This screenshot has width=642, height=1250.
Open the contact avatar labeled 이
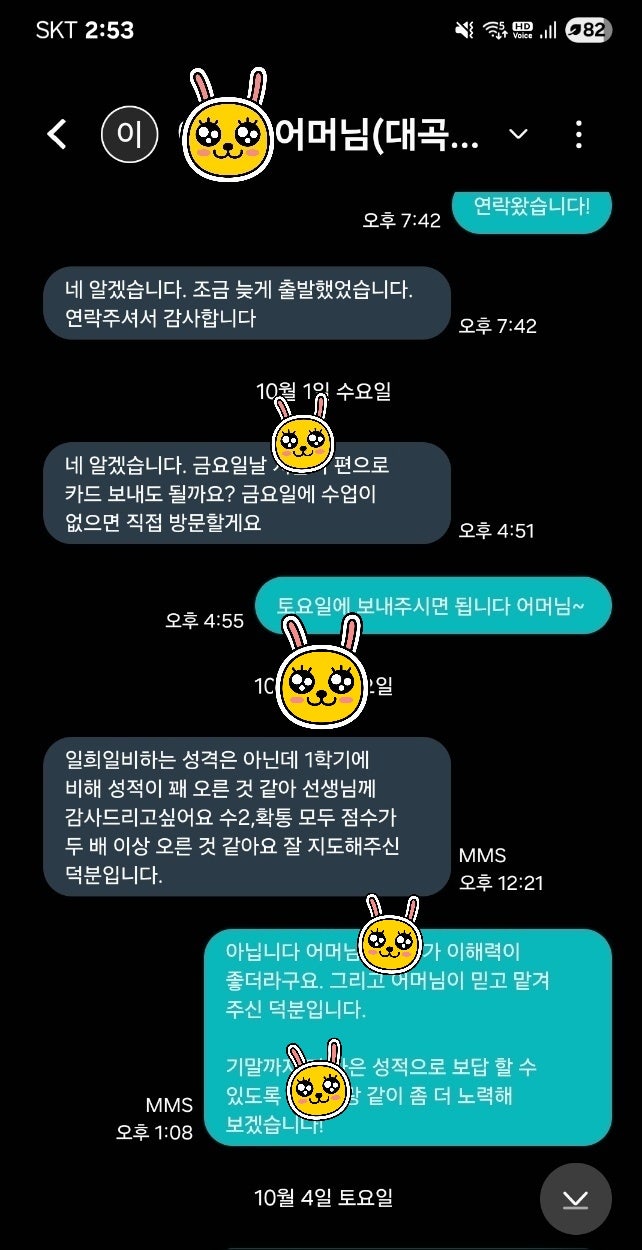click(130, 134)
